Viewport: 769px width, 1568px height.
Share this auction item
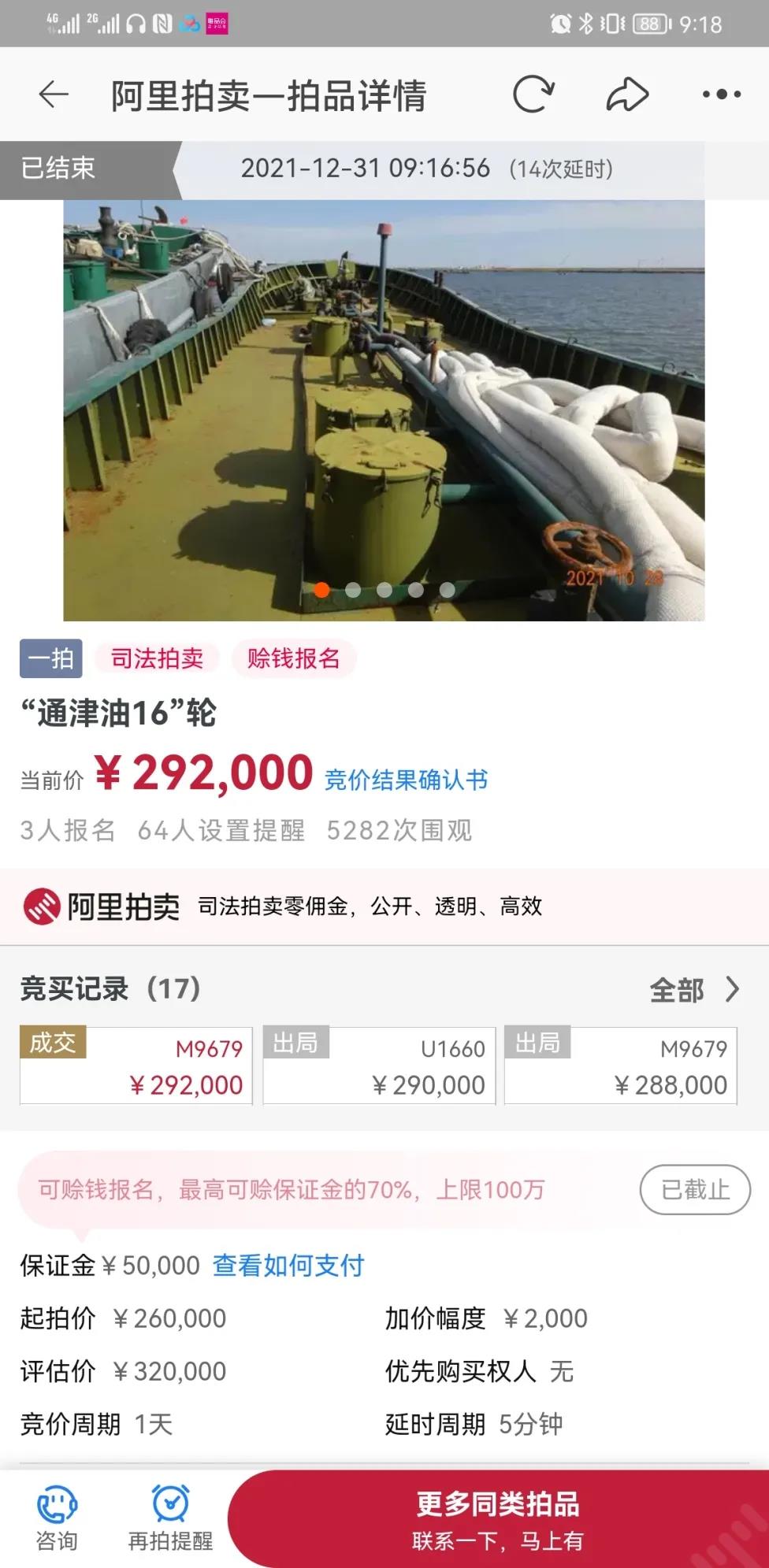click(x=627, y=95)
